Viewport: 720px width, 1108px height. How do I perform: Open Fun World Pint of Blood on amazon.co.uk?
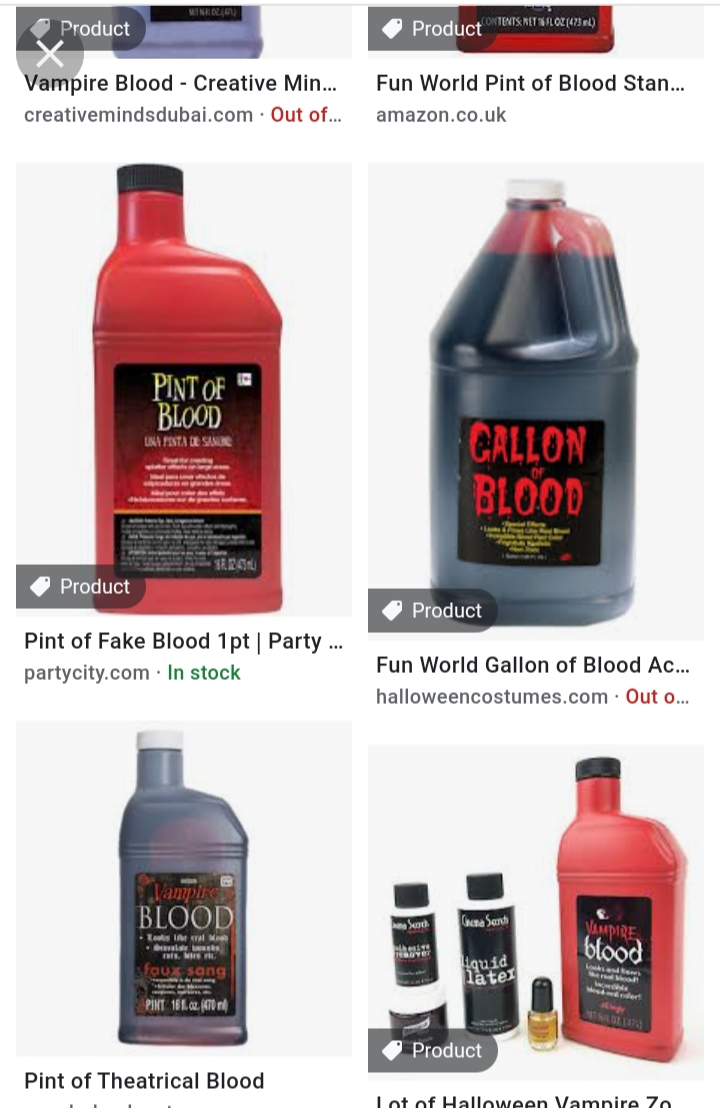[x=531, y=83]
